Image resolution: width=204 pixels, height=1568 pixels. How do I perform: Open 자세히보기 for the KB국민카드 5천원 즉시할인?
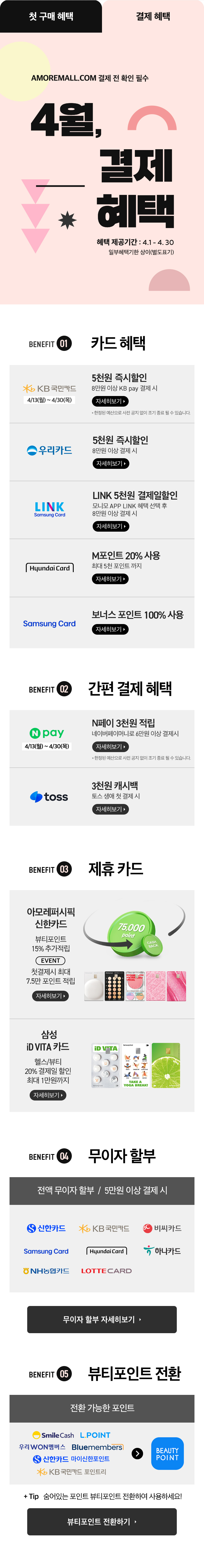pyautogui.click(x=110, y=401)
